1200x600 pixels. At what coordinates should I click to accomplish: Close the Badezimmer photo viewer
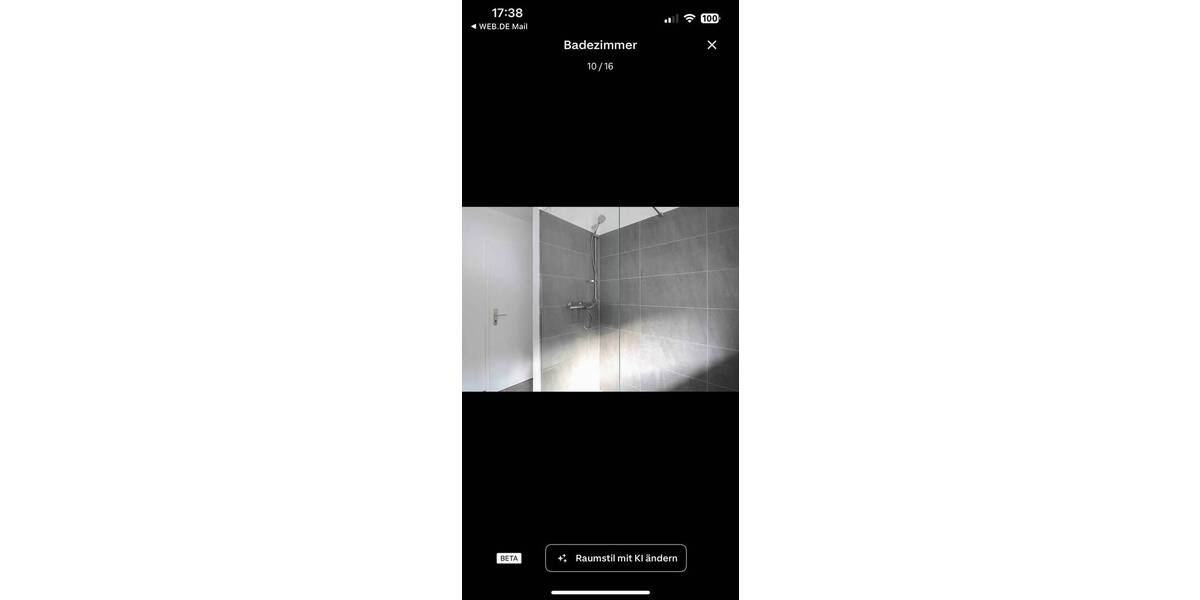coord(712,45)
